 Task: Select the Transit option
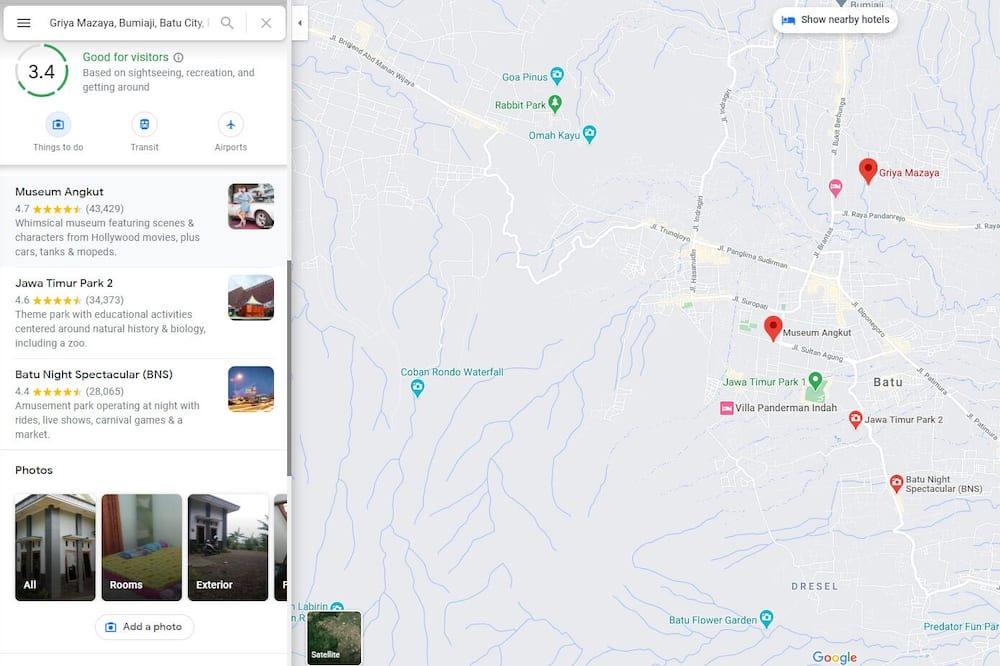(144, 125)
